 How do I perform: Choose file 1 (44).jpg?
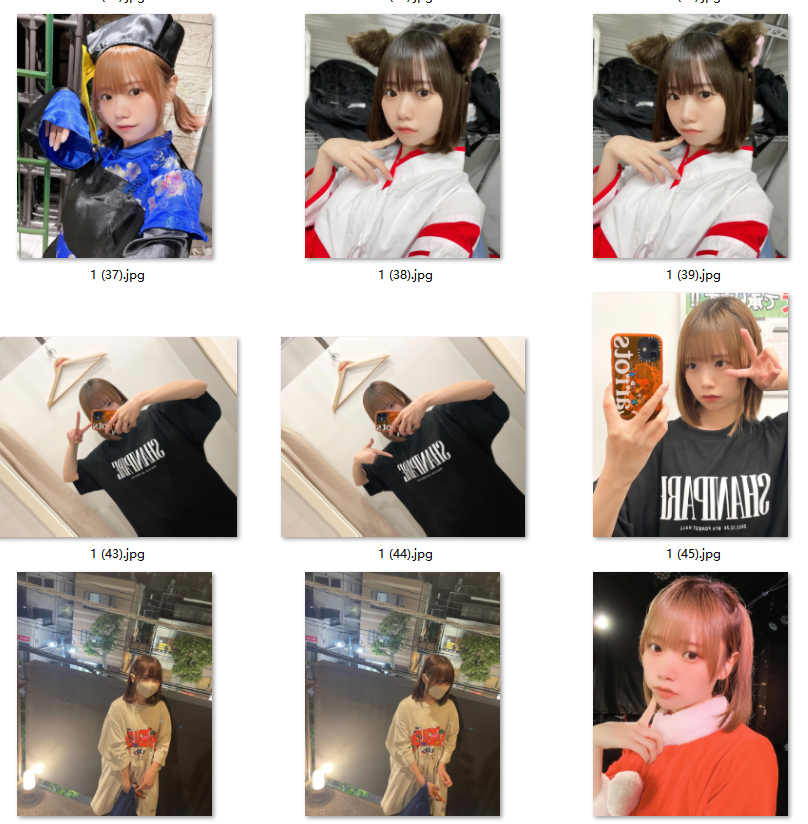(x=403, y=437)
